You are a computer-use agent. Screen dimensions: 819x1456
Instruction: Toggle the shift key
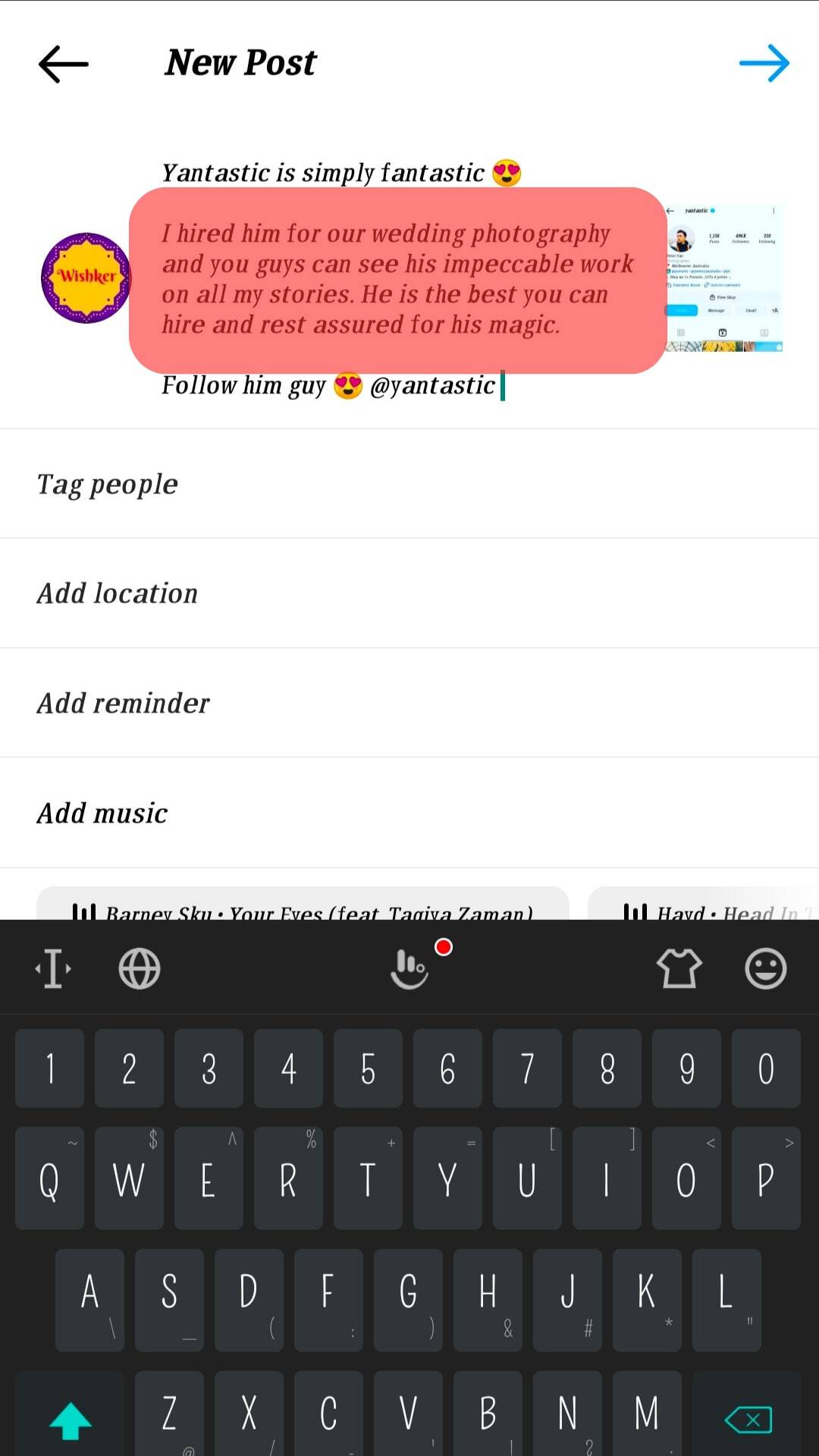(70, 1418)
